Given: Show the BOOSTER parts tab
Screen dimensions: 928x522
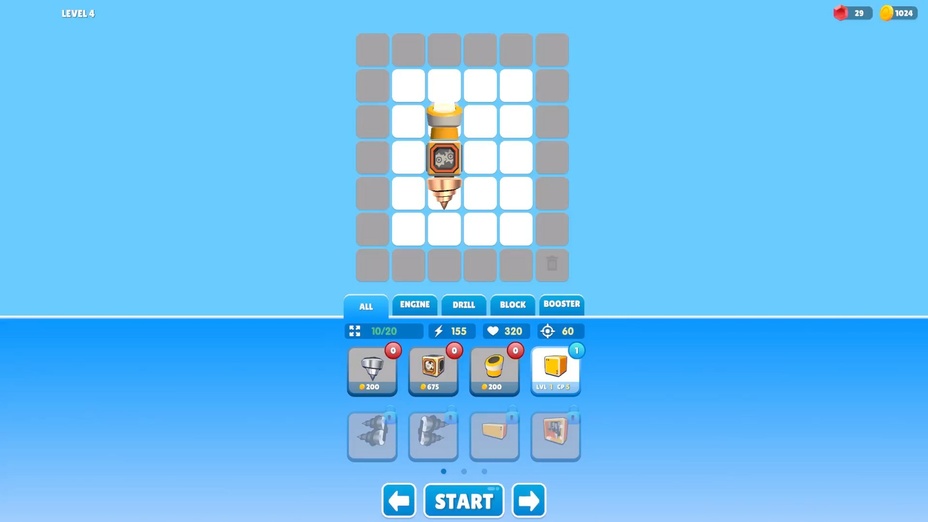Looking at the screenshot, I should (x=561, y=304).
